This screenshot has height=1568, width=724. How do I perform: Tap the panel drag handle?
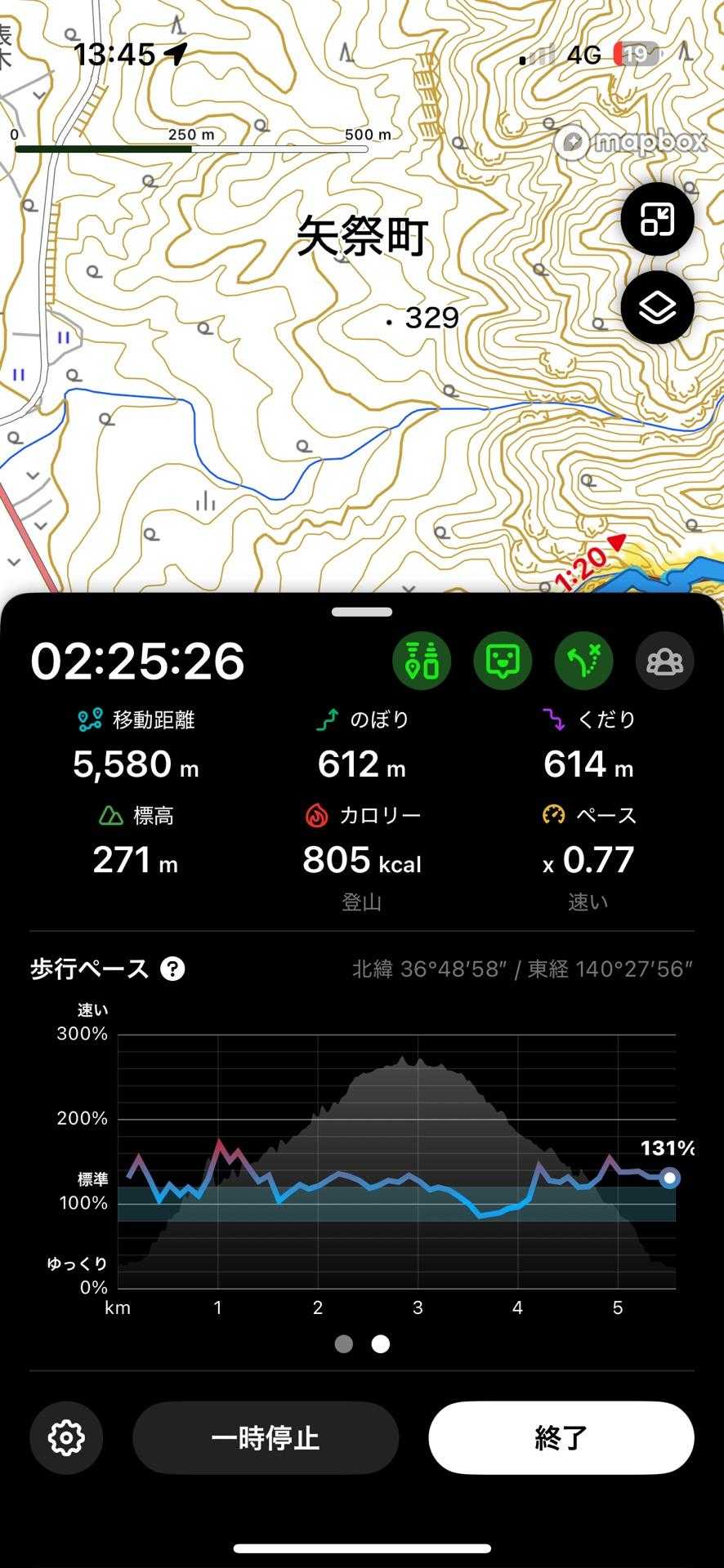pyautogui.click(x=362, y=612)
